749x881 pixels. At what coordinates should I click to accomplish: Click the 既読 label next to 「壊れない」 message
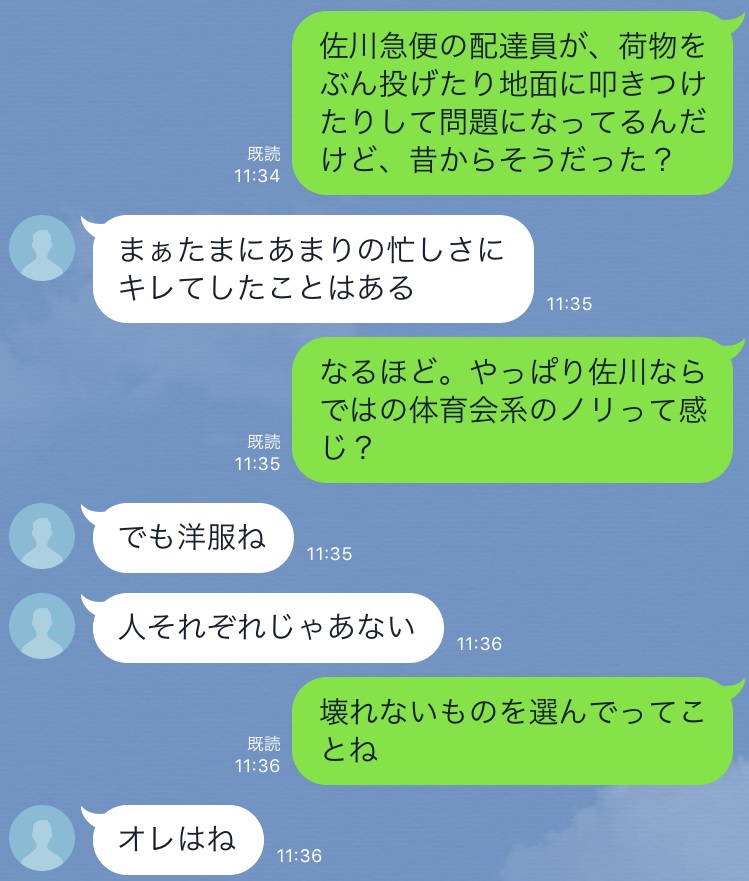click(265, 744)
